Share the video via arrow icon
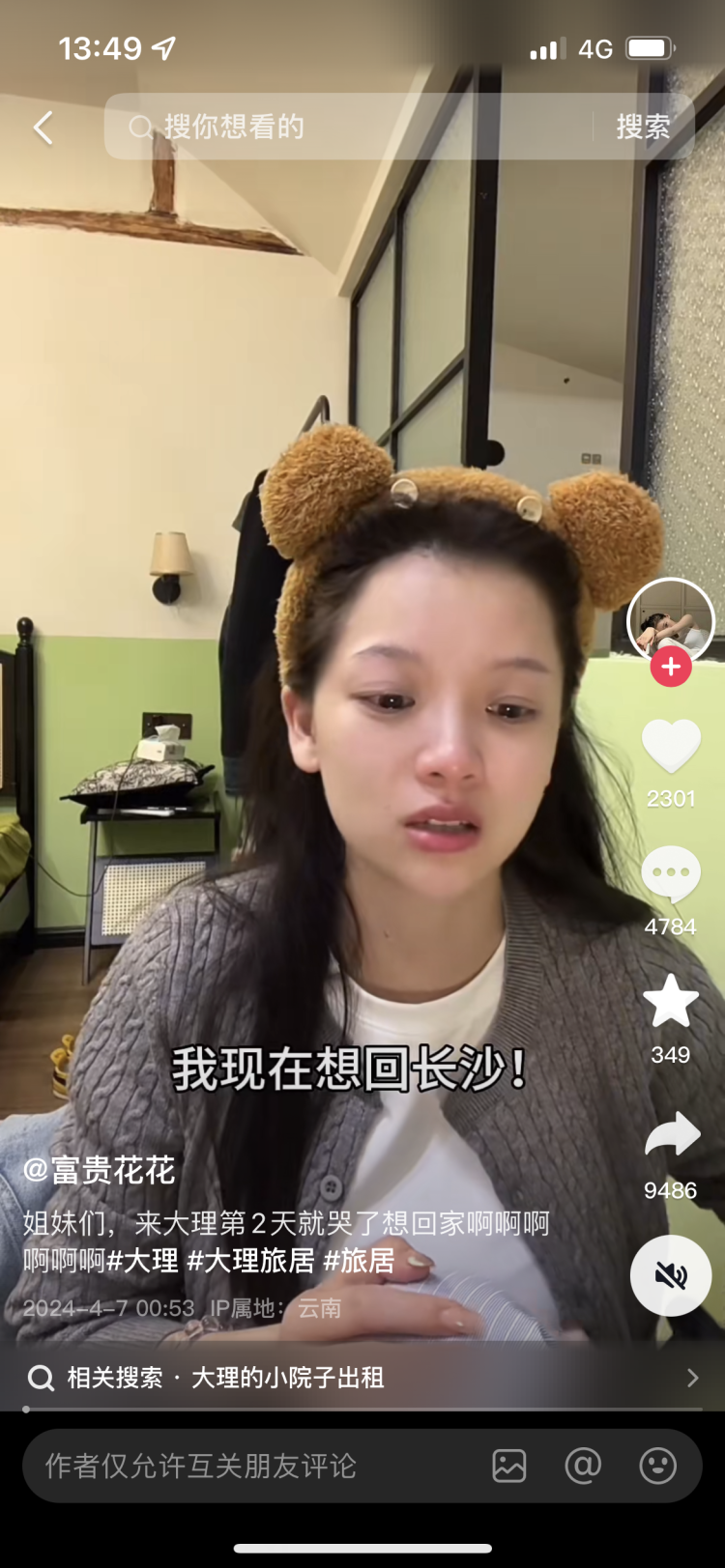Viewport: 725px width, 1568px height. 671,1135
